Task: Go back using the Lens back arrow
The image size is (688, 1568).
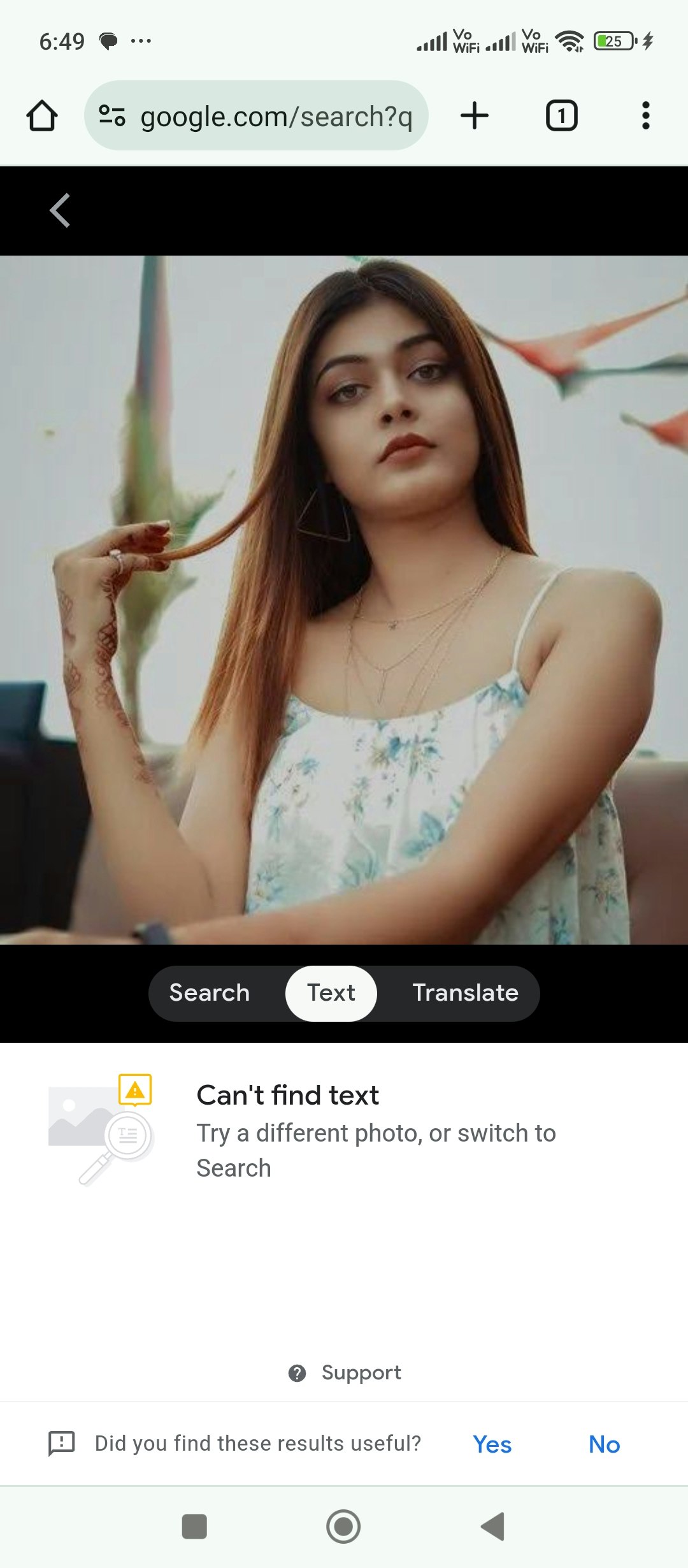Action: (60, 210)
